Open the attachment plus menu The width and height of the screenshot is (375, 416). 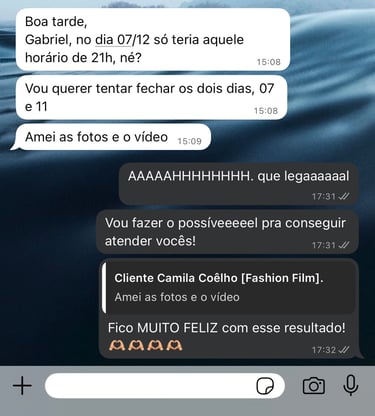(22, 386)
